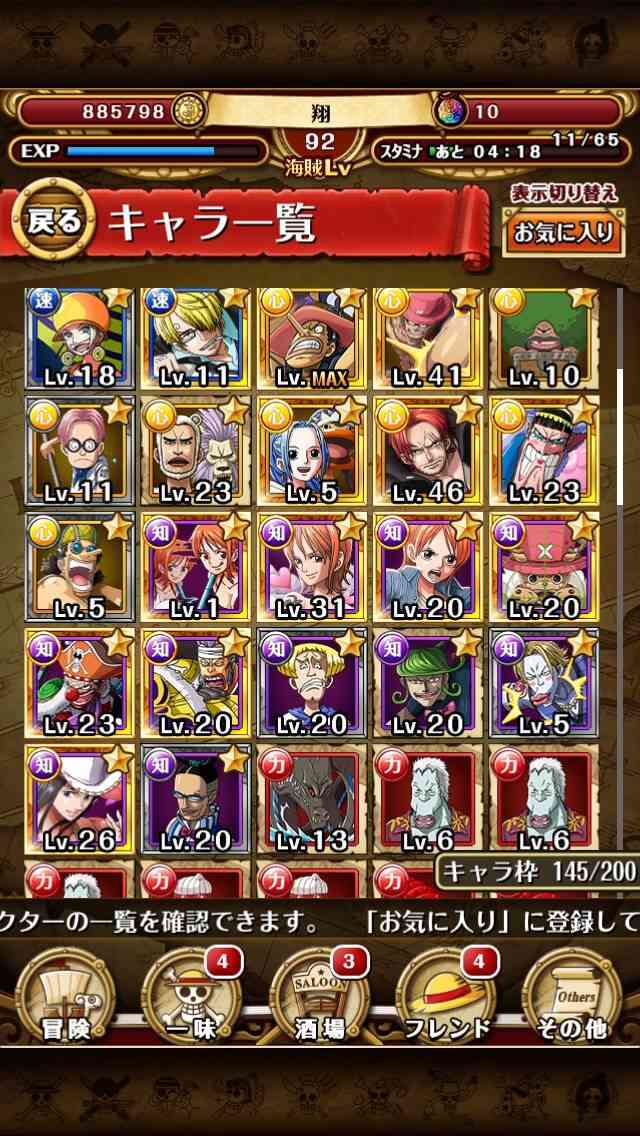Select the Lv. MAX character card
Image resolution: width=640 pixels, height=1136 pixels.
tap(311, 338)
